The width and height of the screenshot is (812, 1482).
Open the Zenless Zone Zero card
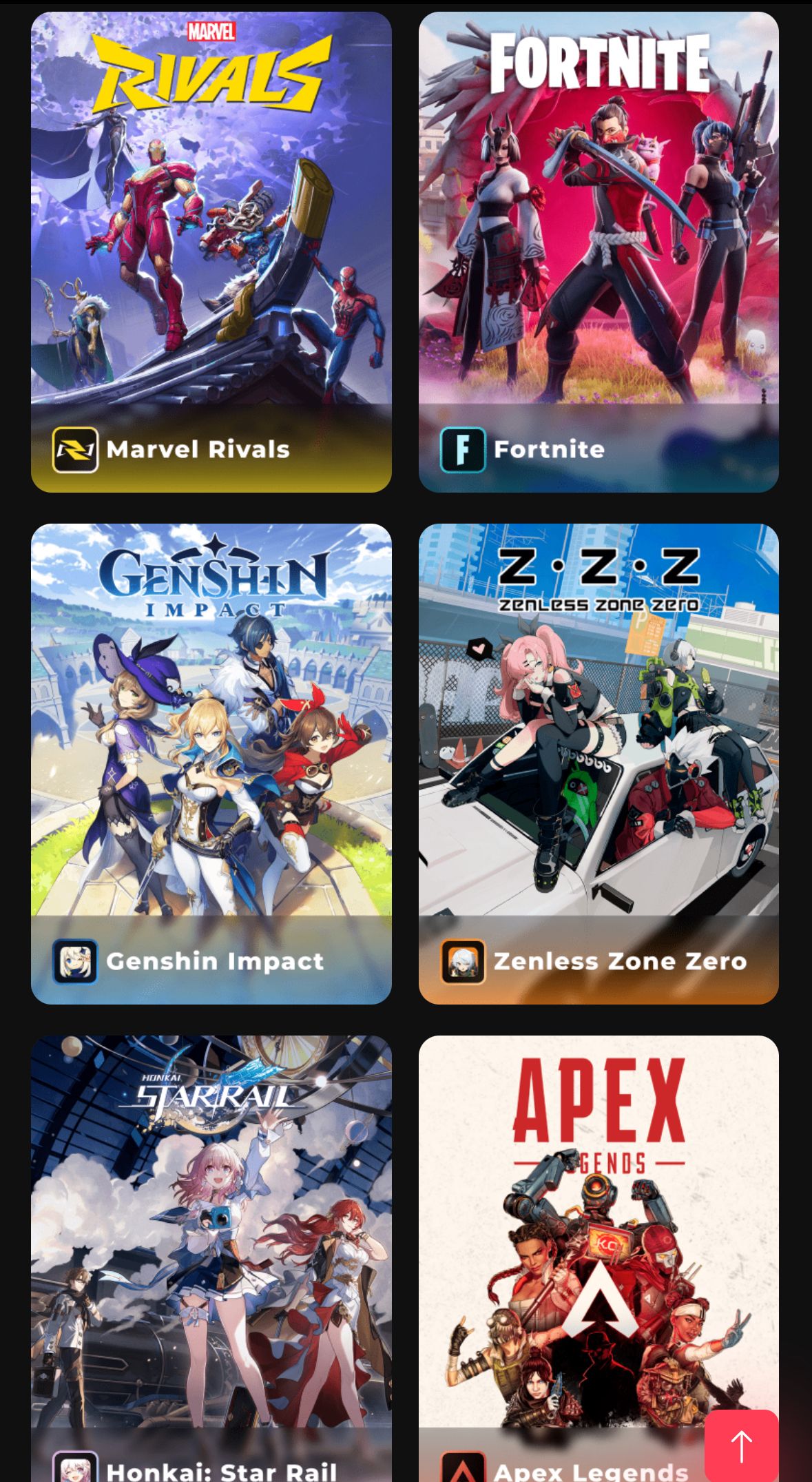click(598, 763)
